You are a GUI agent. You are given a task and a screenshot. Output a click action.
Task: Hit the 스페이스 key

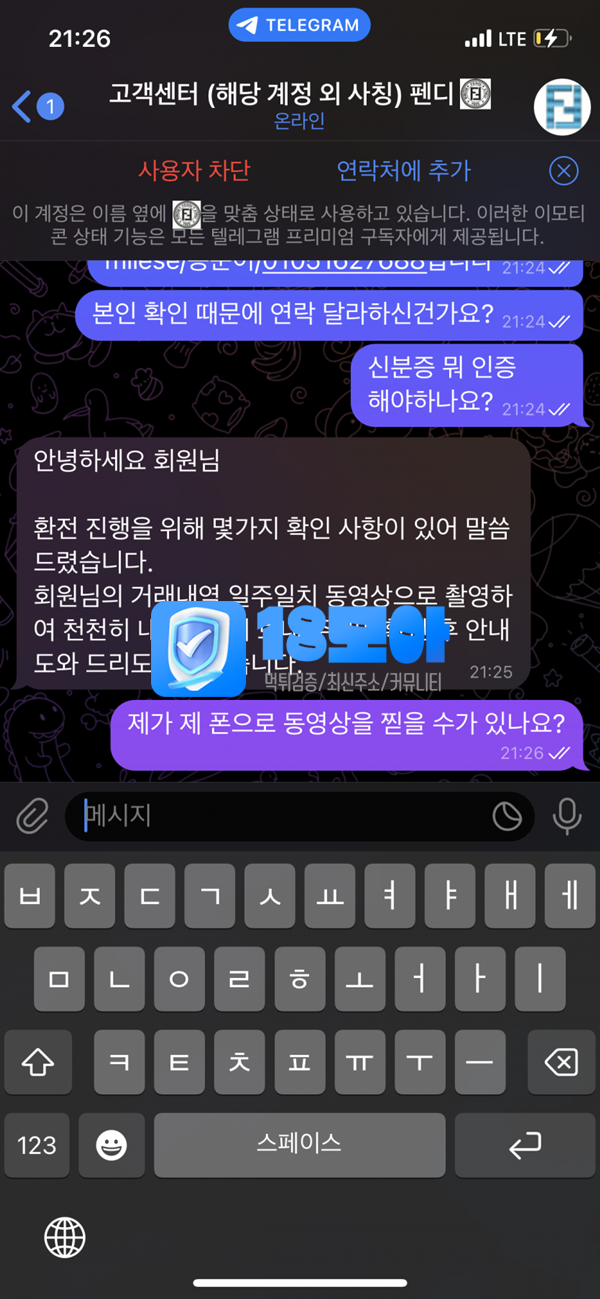pyautogui.click(x=299, y=1145)
